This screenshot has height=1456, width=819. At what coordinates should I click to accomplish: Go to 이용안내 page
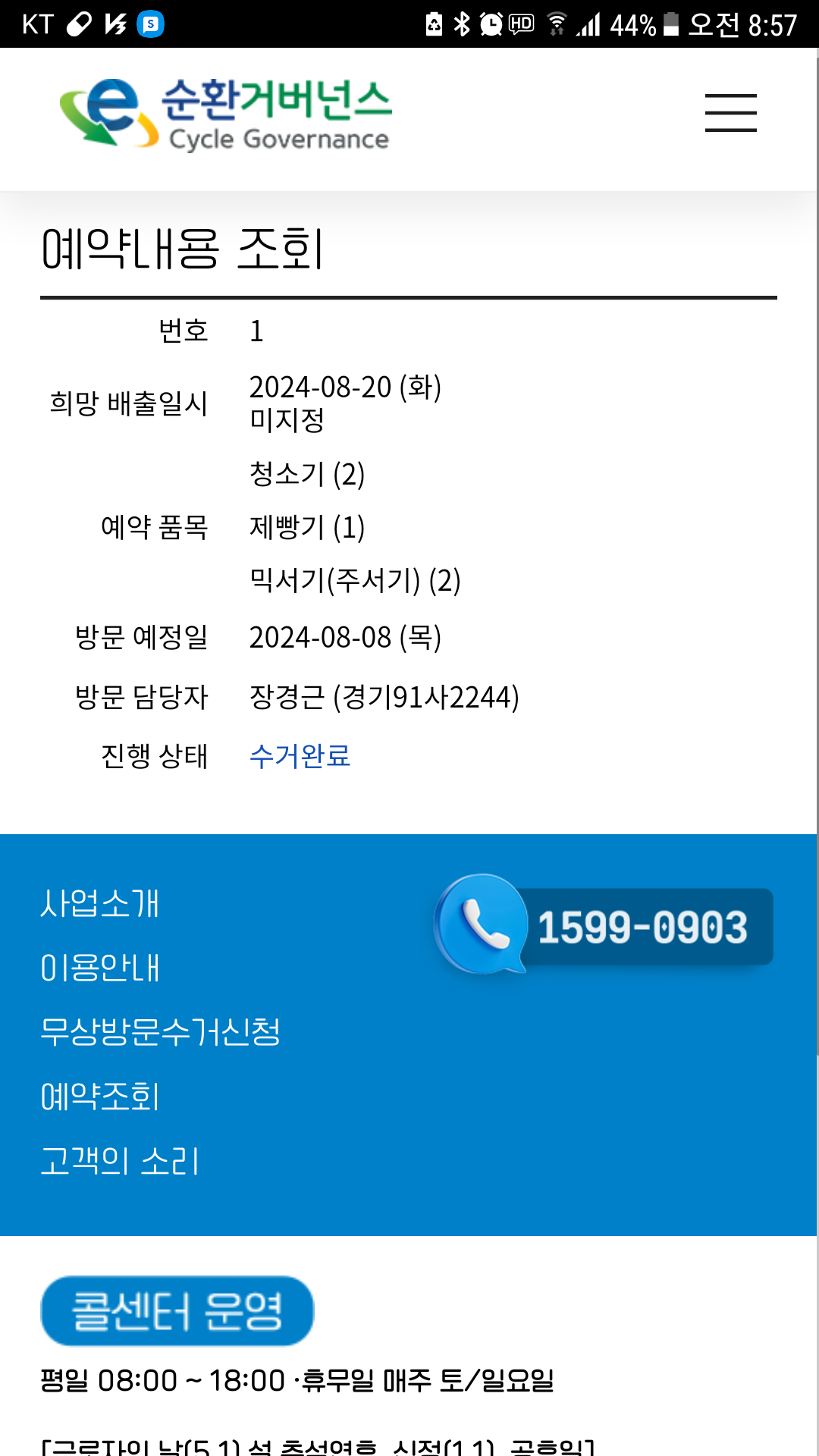coord(100,968)
